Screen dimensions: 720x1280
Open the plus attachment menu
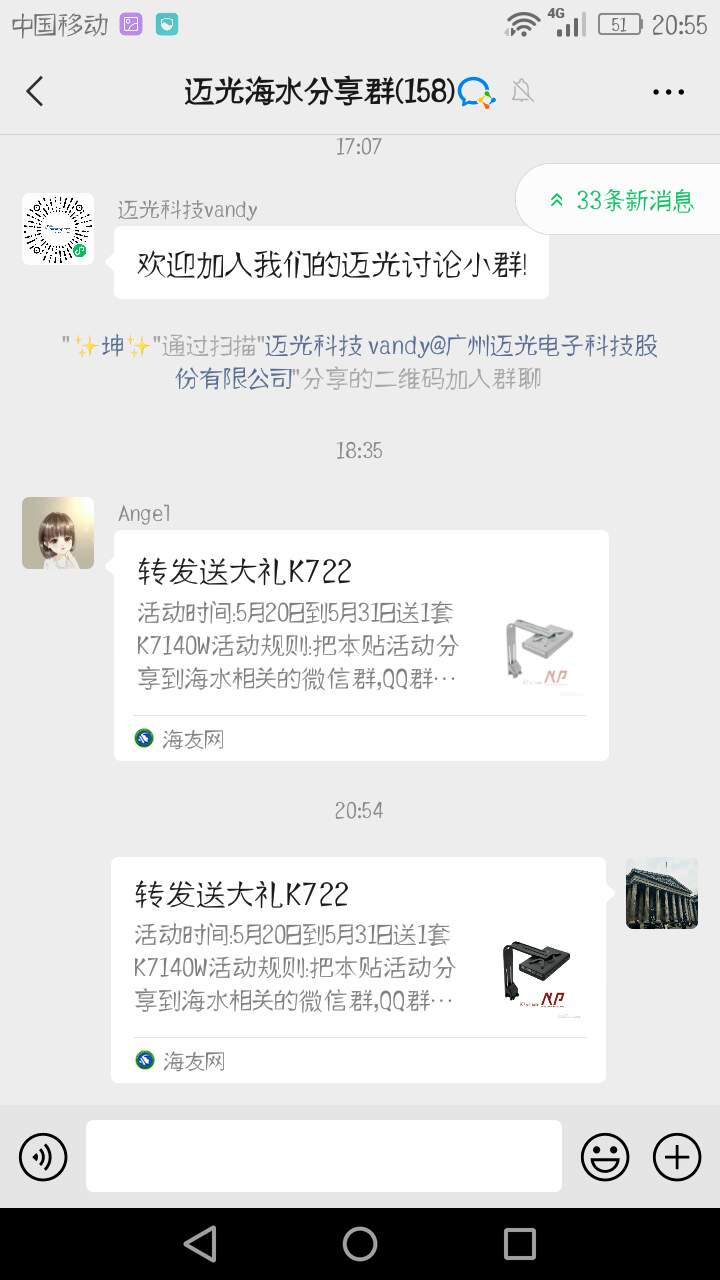(677, 1157)
